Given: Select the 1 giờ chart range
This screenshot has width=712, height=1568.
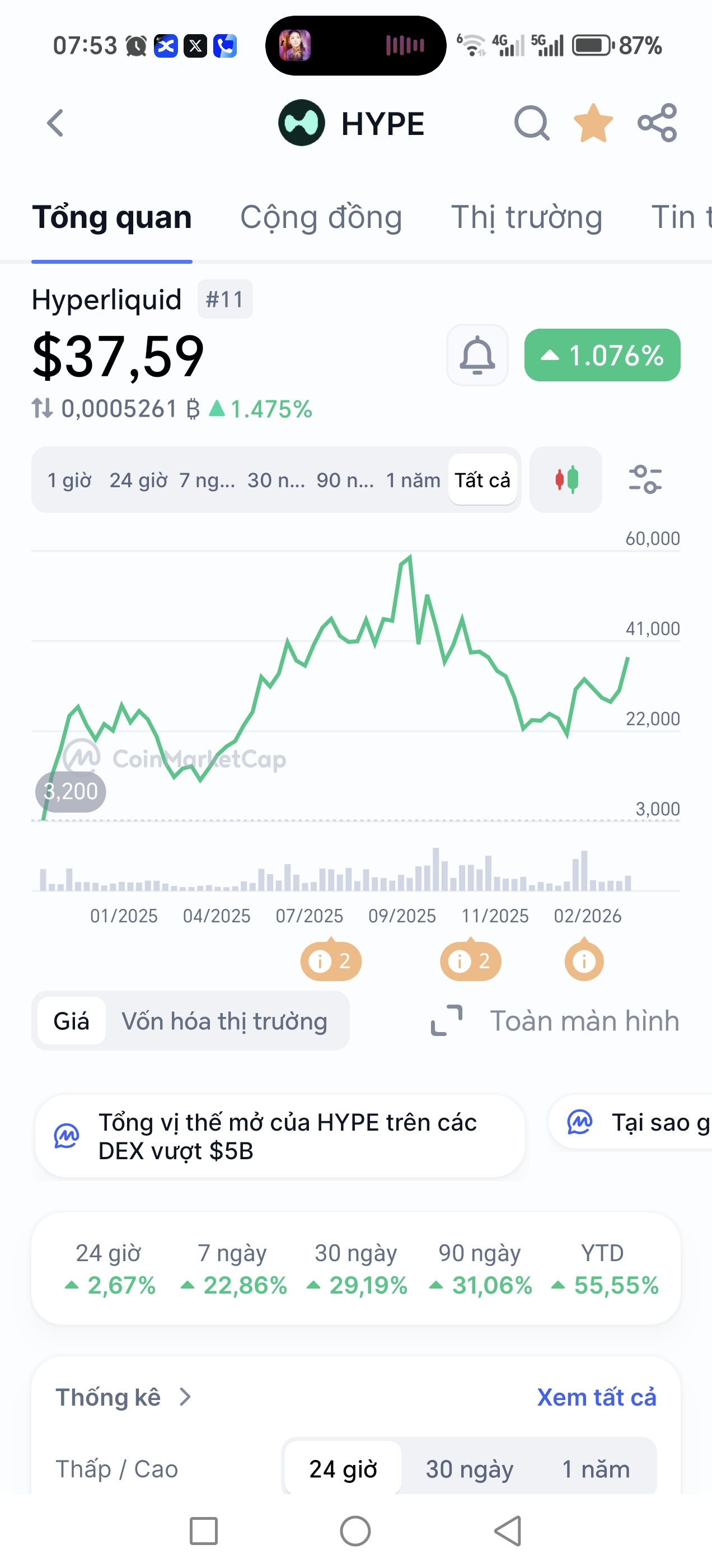Looking at the screenshot, I should click(x=69, y=480).
